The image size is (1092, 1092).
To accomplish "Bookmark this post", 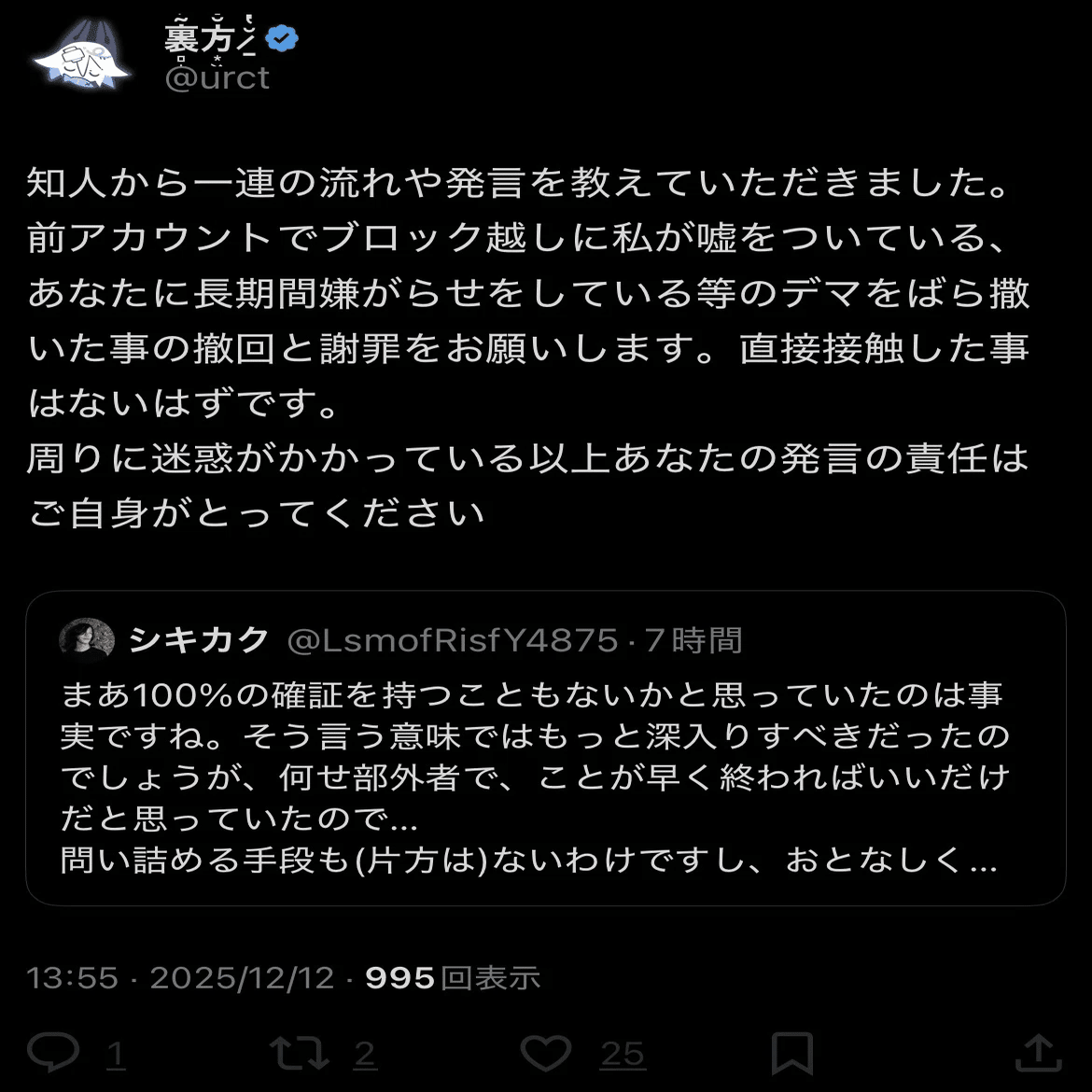I will coord(791,1054).
